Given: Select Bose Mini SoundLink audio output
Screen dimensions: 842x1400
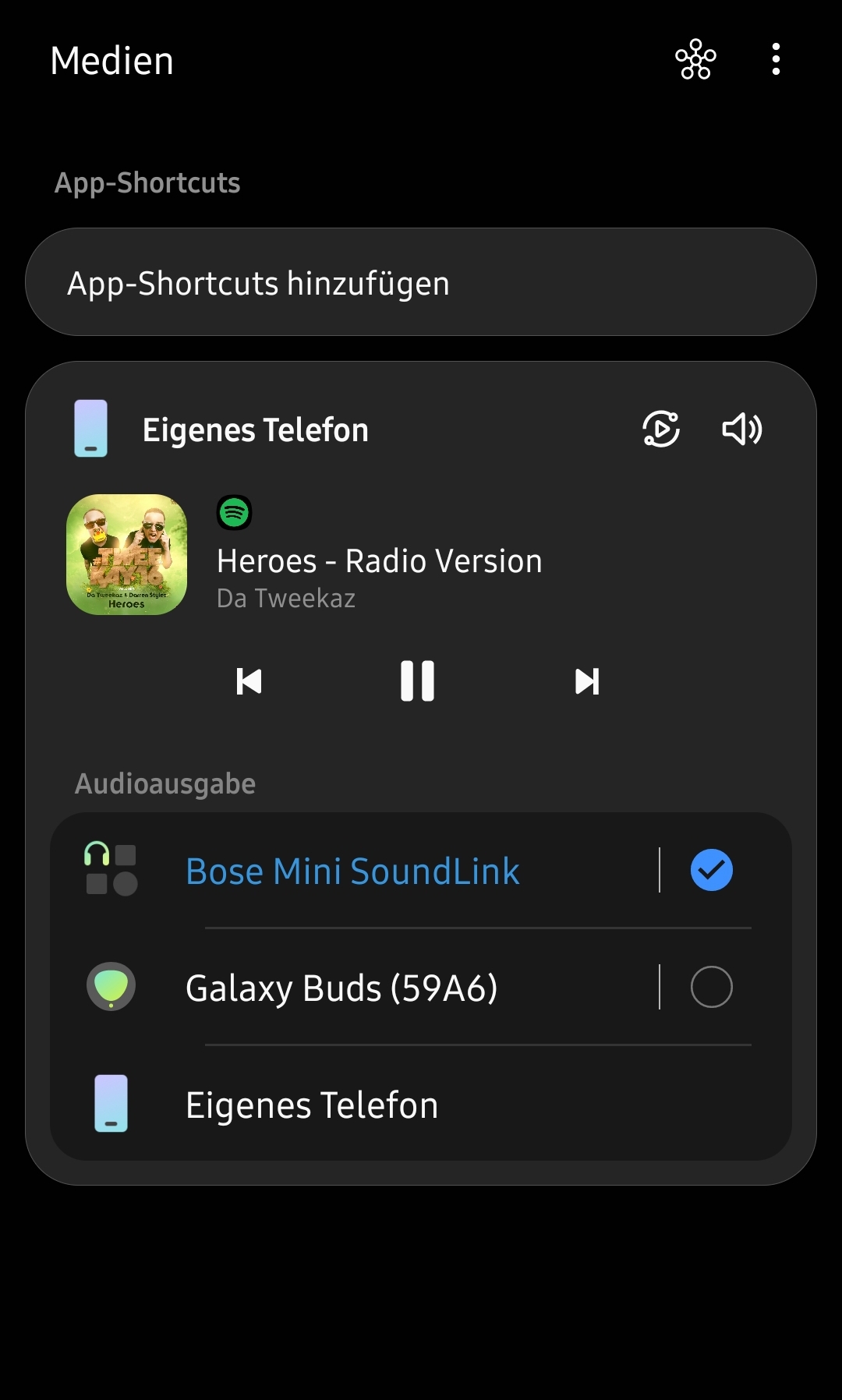Looking at the screenshot, I should pyautogui.click(x=352, y=871).
